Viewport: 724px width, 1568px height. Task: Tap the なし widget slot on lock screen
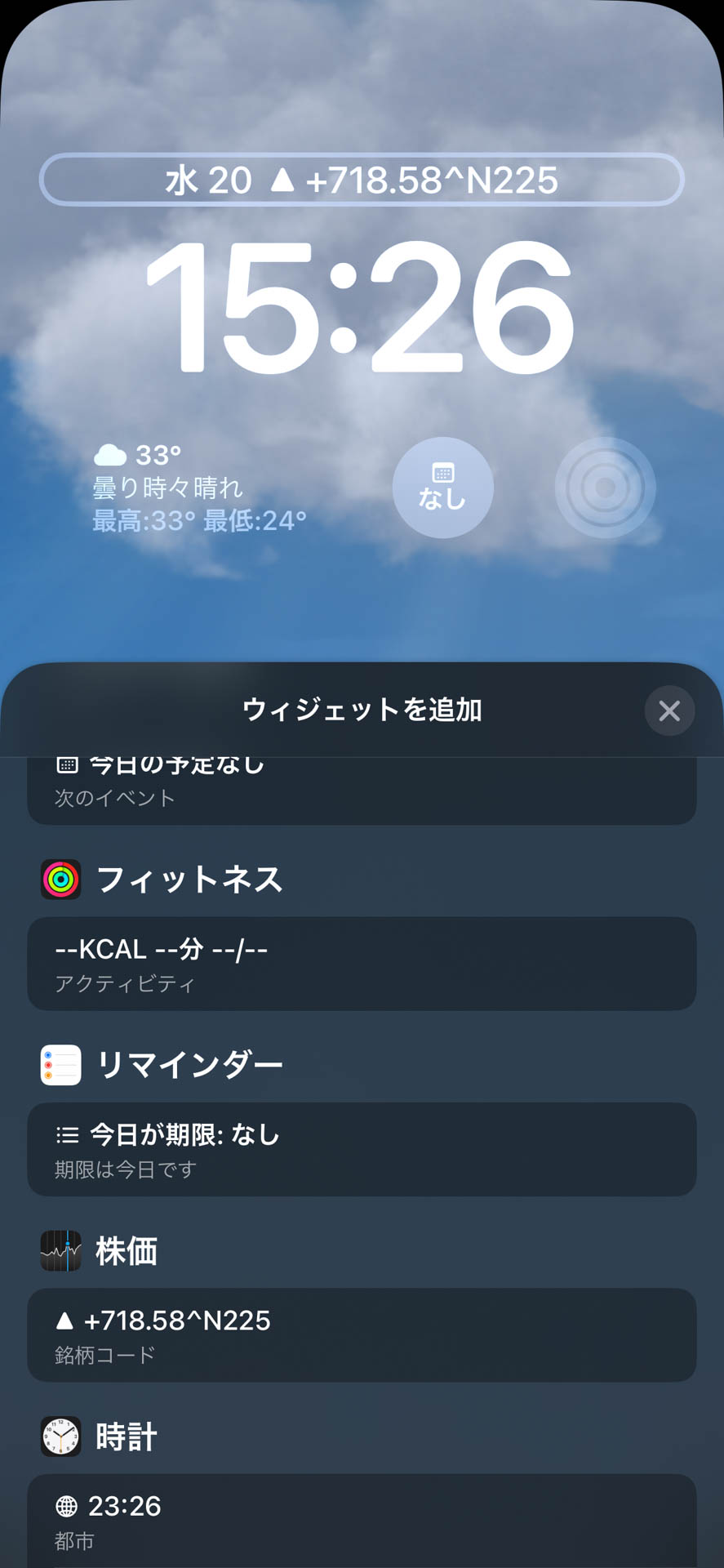(442, 488)
